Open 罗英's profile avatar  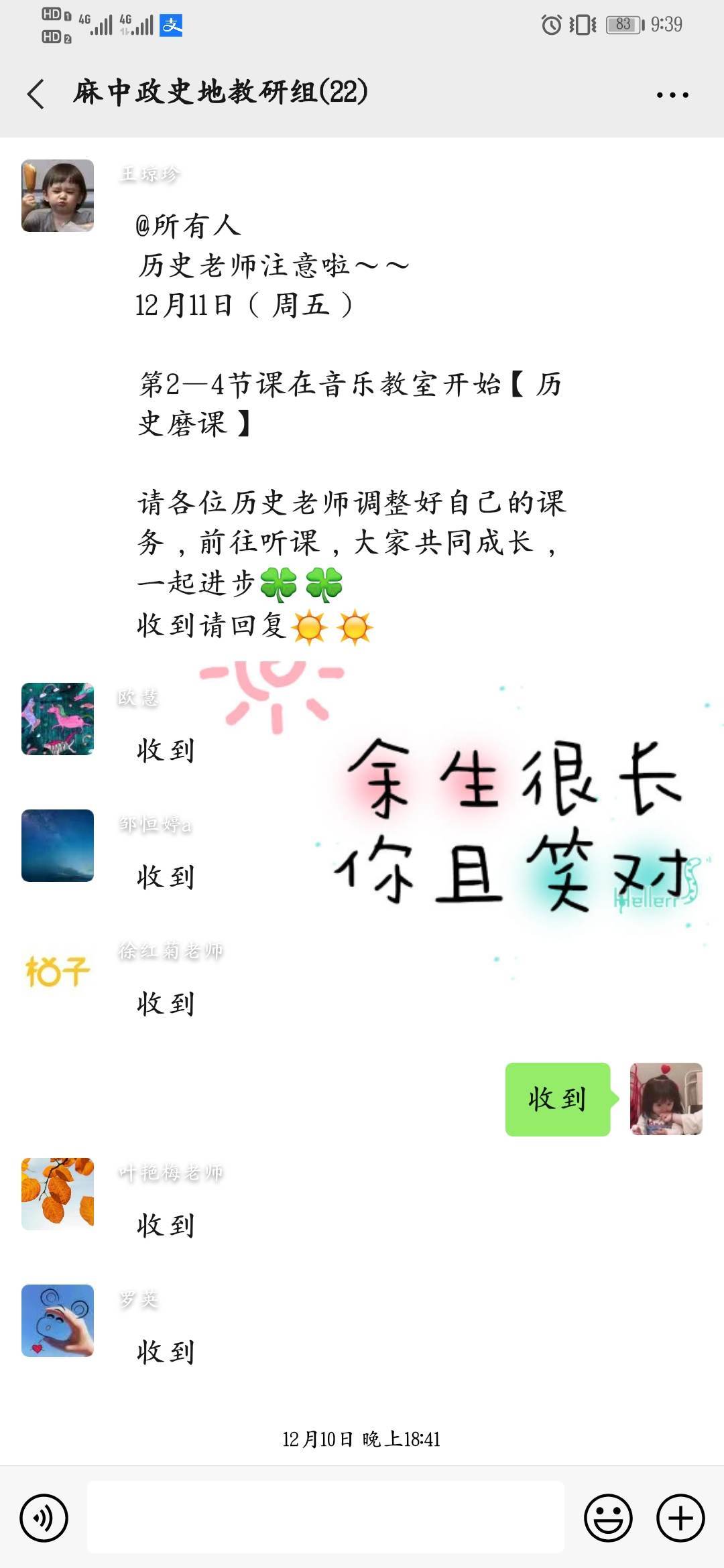[58, 1321]
